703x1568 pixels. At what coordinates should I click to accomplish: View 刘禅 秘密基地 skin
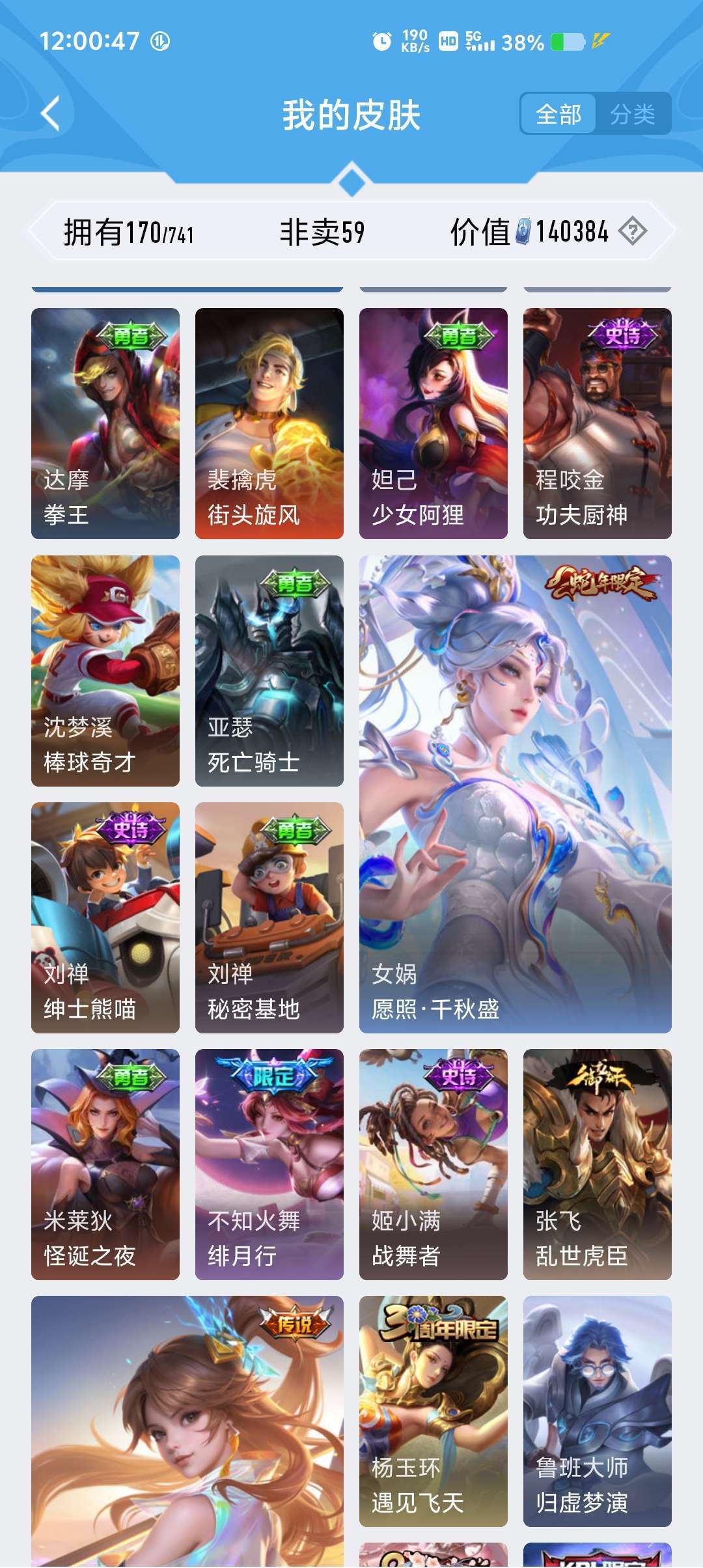[269, 917]
